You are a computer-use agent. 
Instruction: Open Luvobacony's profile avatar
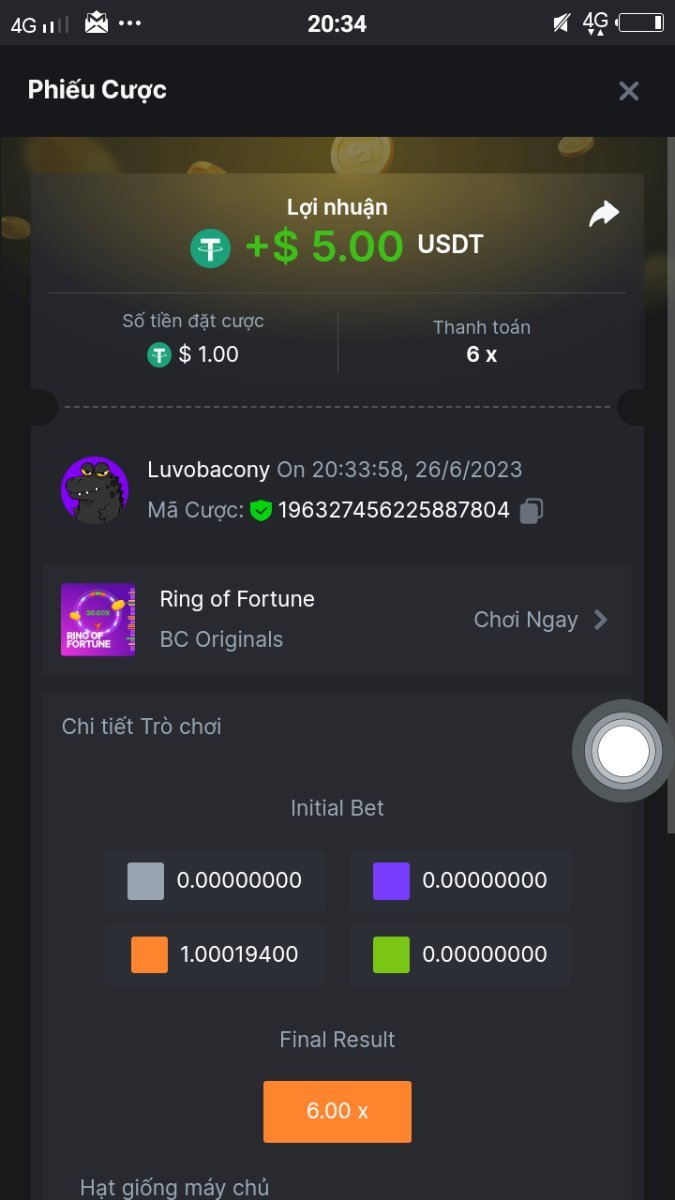point(95,490)
